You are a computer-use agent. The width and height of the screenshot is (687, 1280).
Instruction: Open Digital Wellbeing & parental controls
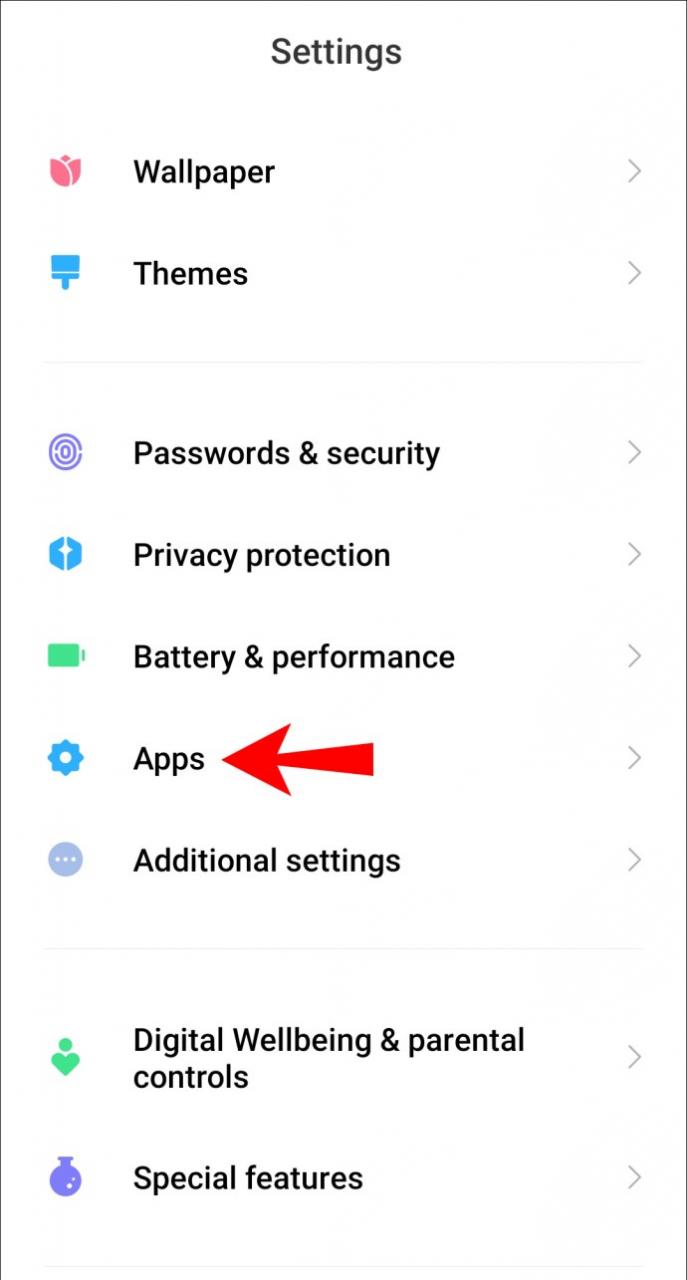point(328,1058)
